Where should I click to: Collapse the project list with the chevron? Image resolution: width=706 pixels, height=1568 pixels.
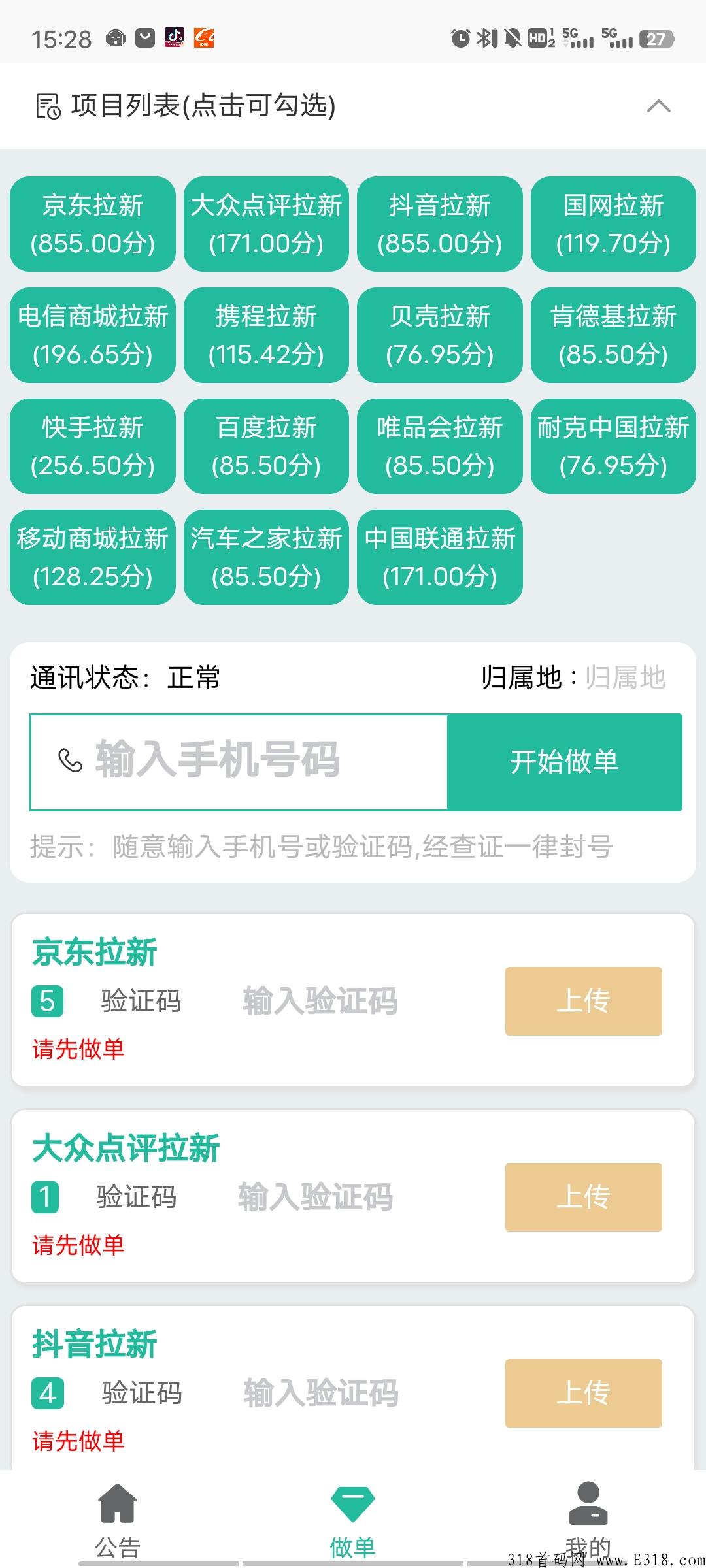(x=660, y=106)
